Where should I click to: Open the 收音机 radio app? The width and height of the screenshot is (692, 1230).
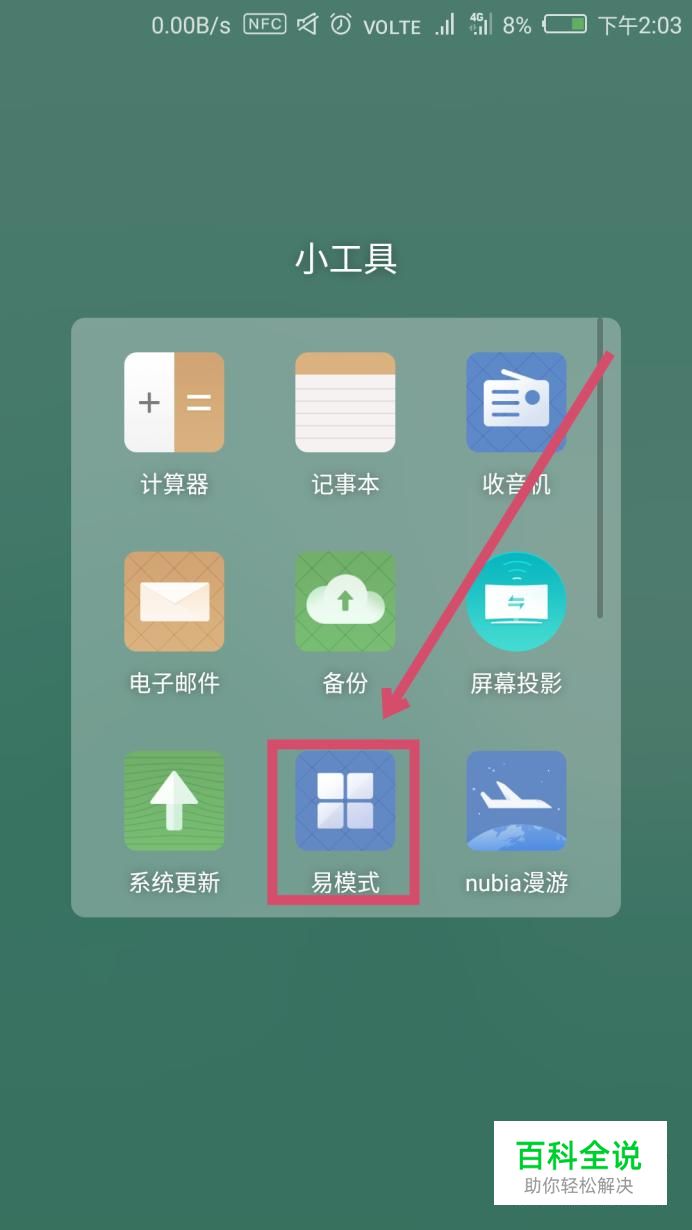pos(516,403)
